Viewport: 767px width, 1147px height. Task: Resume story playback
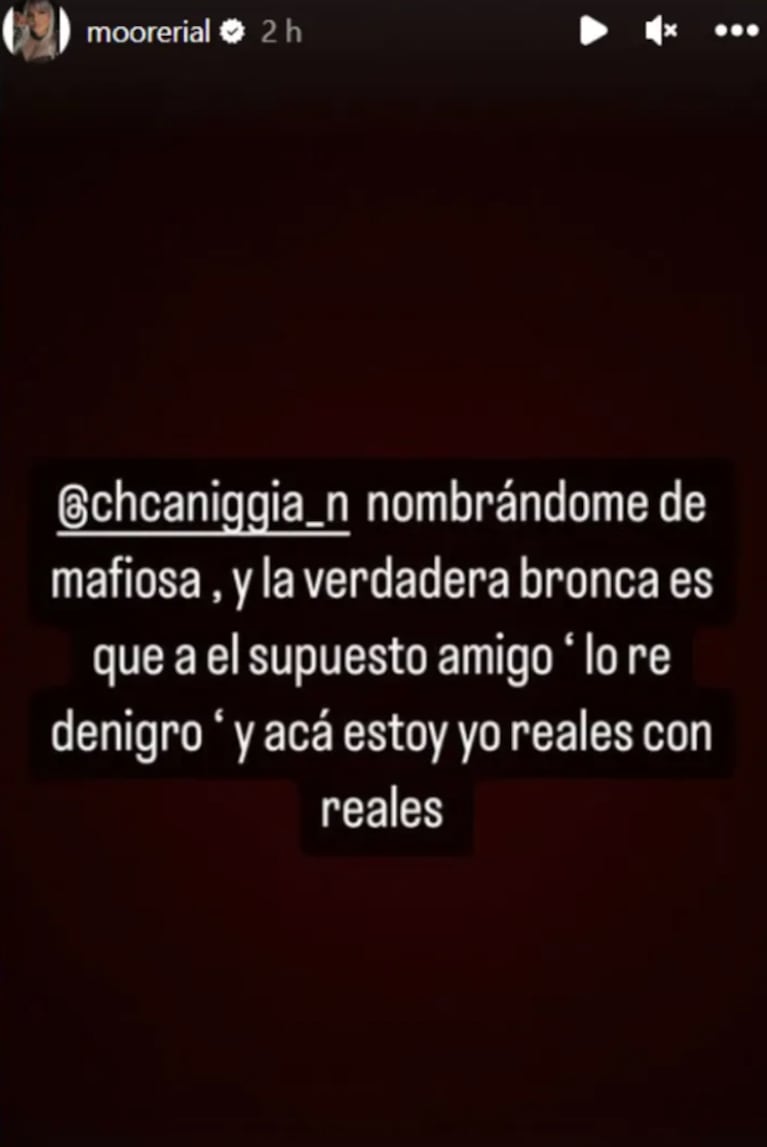[593, 32]
